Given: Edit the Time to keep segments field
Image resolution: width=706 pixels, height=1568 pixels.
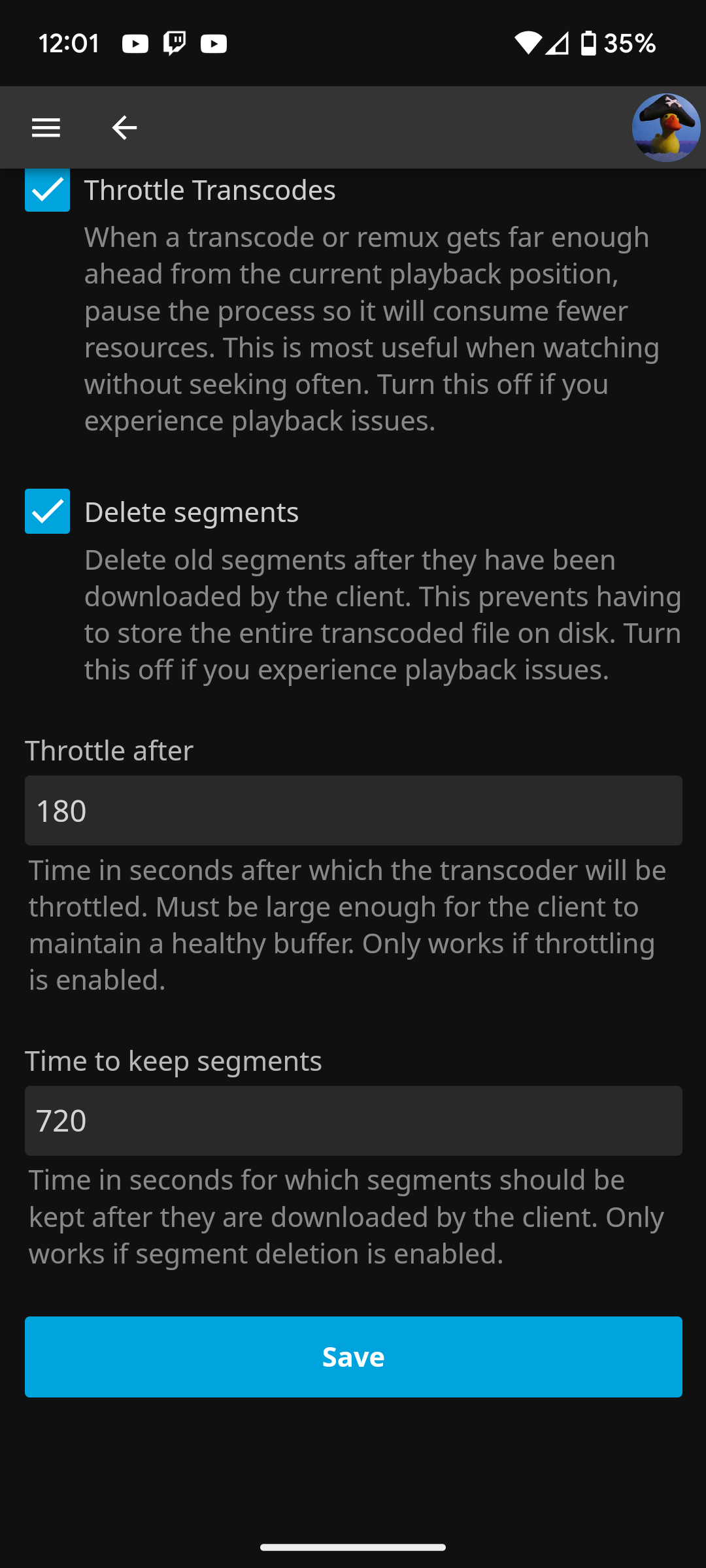Looking at the screenshot, I should tap(353, 1120).
